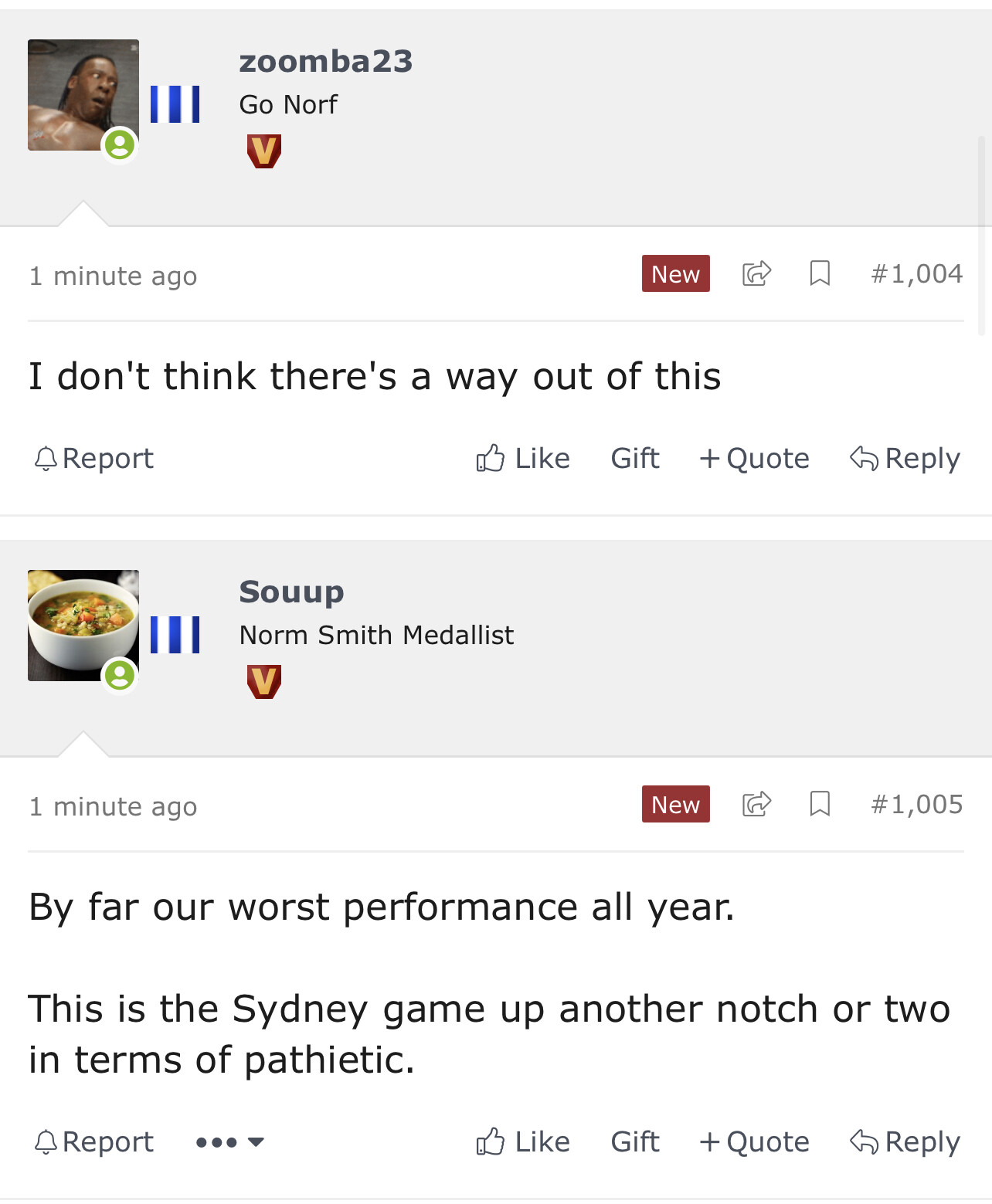This screenshot has height=1204, width=992.
Task: Open Souup's profile from username
Action: pos(291,592)
